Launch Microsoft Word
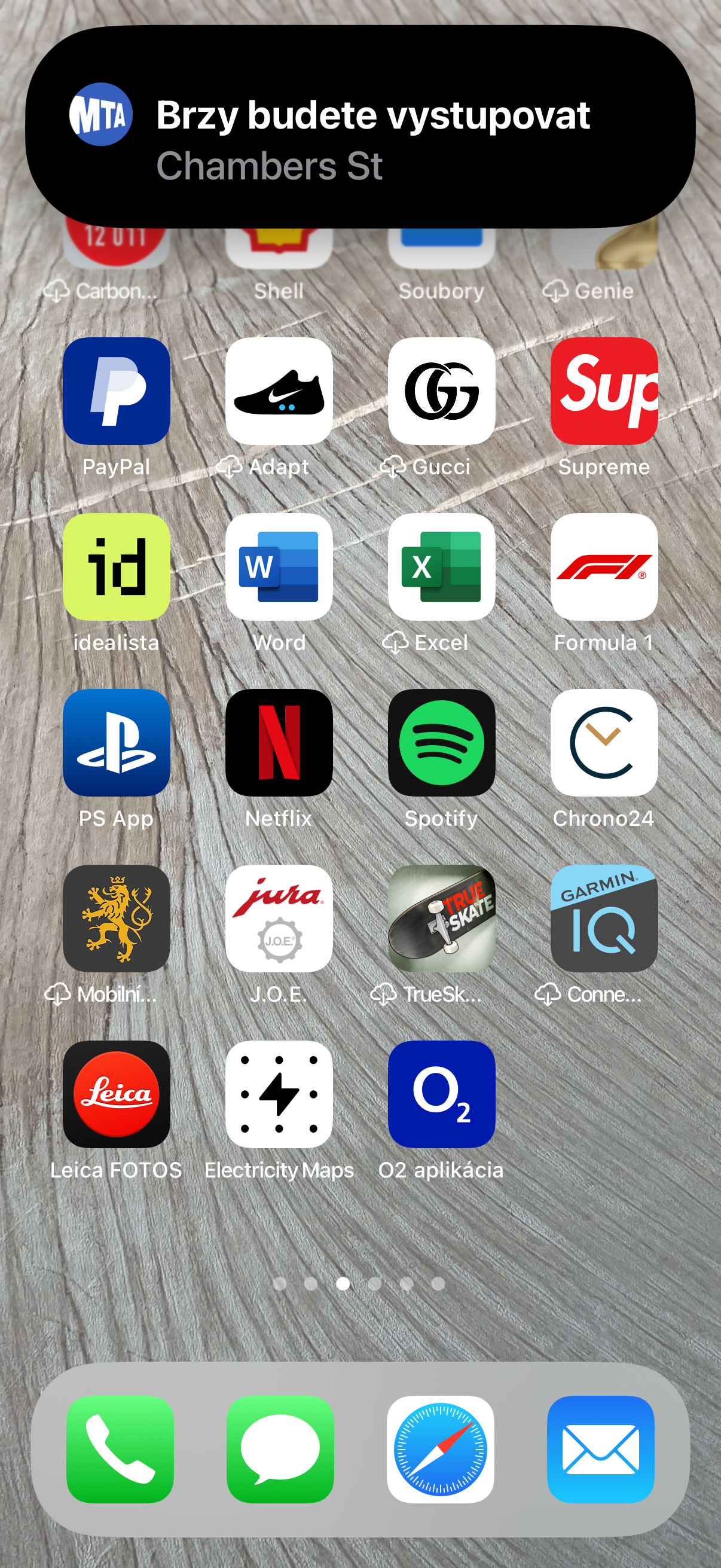Viewport: 721px width, 1568px height. pos(279,567)
